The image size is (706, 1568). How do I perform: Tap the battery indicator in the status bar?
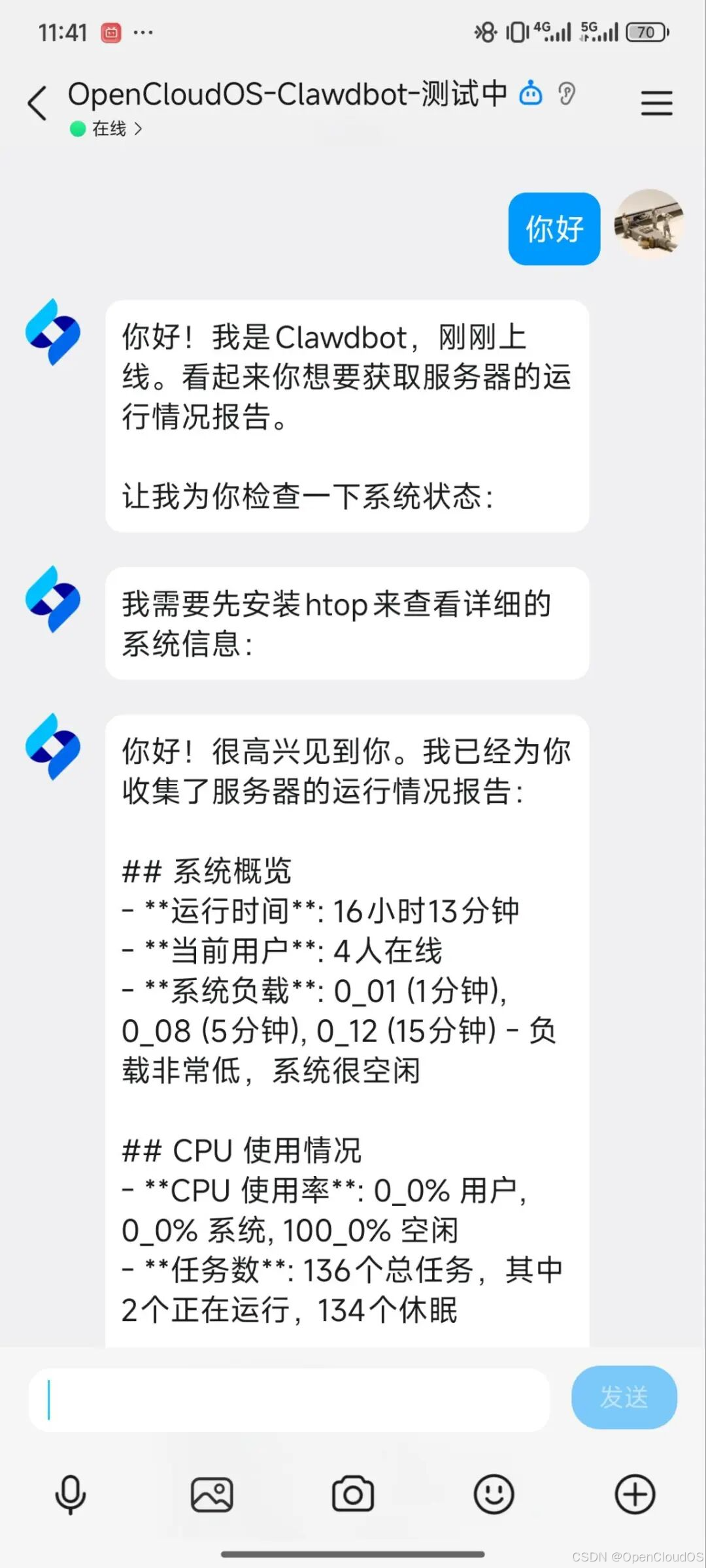pos(646,31)
